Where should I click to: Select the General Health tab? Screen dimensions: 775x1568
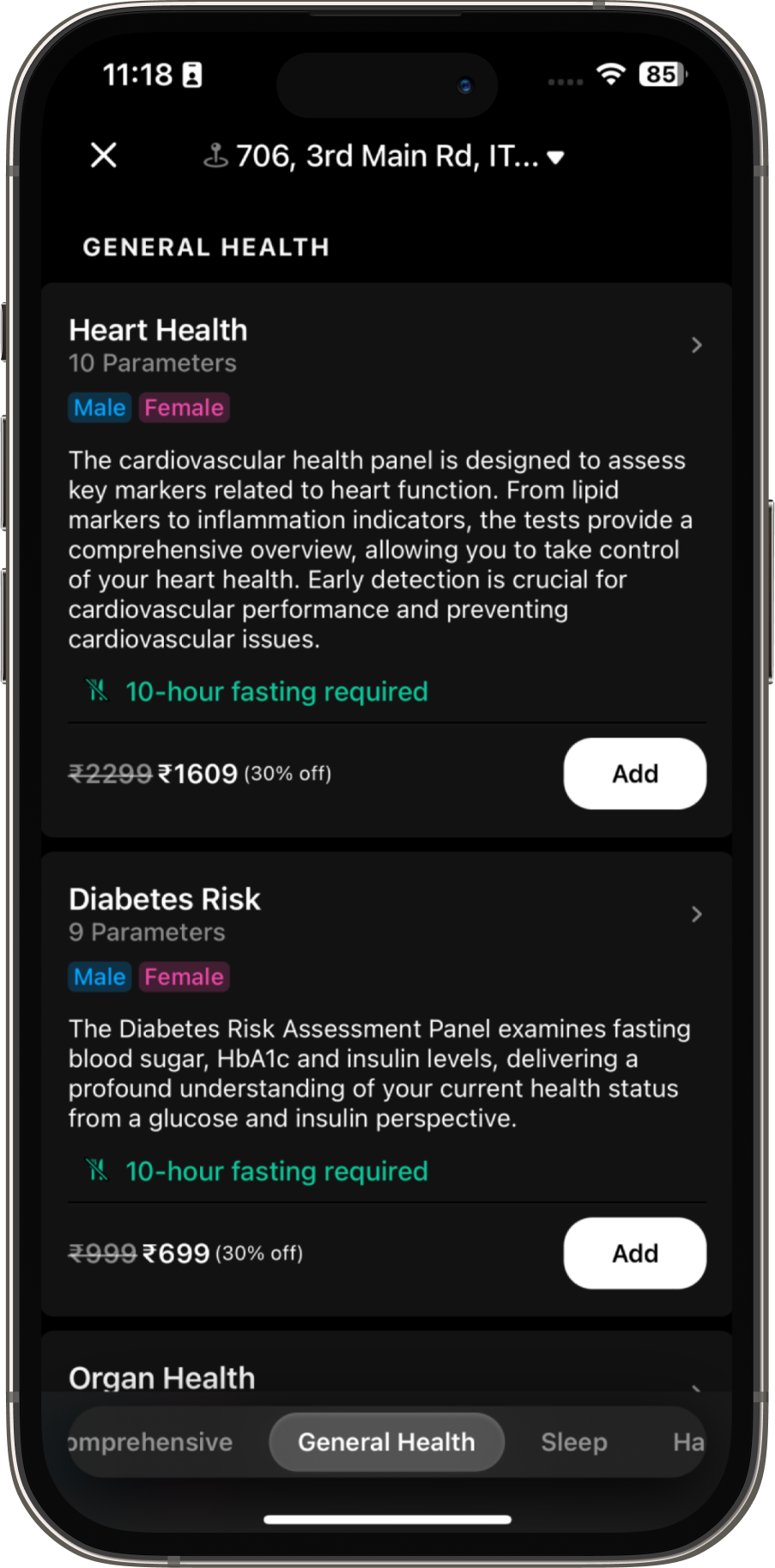(386, 1442)
